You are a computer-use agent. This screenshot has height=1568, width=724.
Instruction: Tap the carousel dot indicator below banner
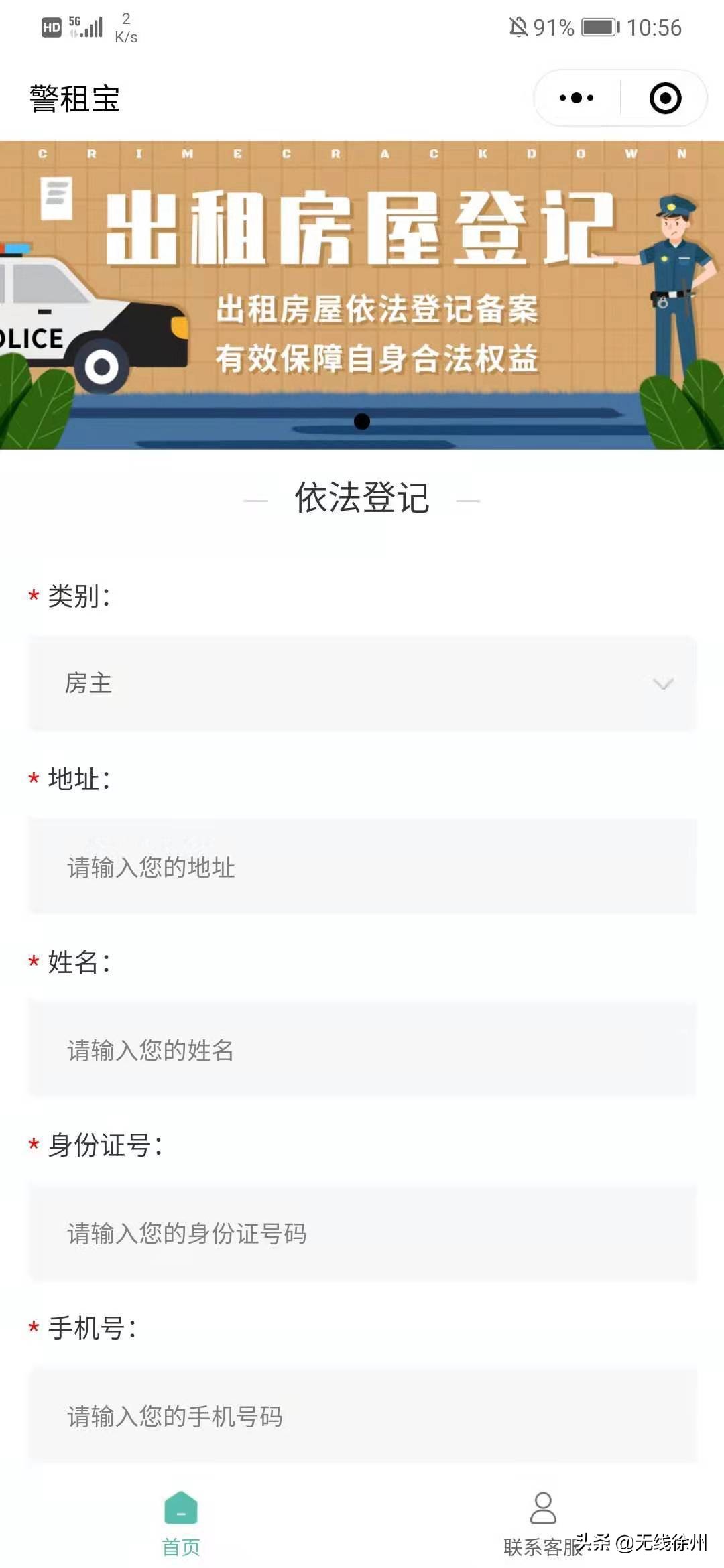click(x=362, y=421)
